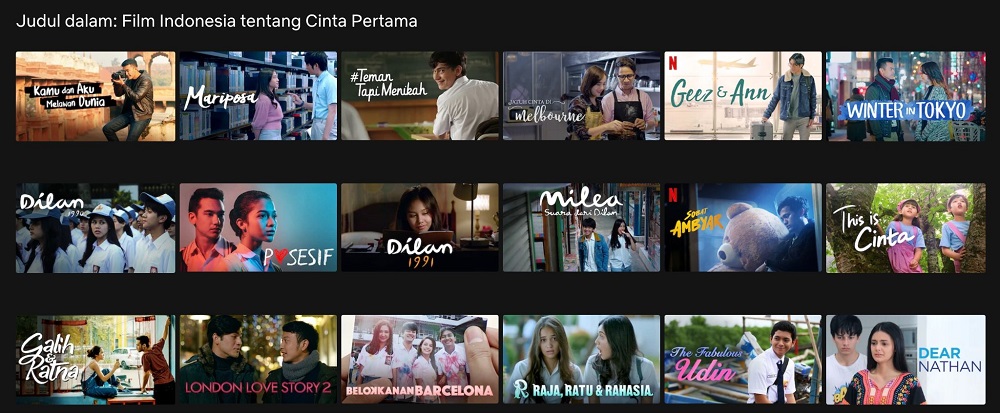
Task: View Milea Suara dari Dilan
Action: [582, 228]
